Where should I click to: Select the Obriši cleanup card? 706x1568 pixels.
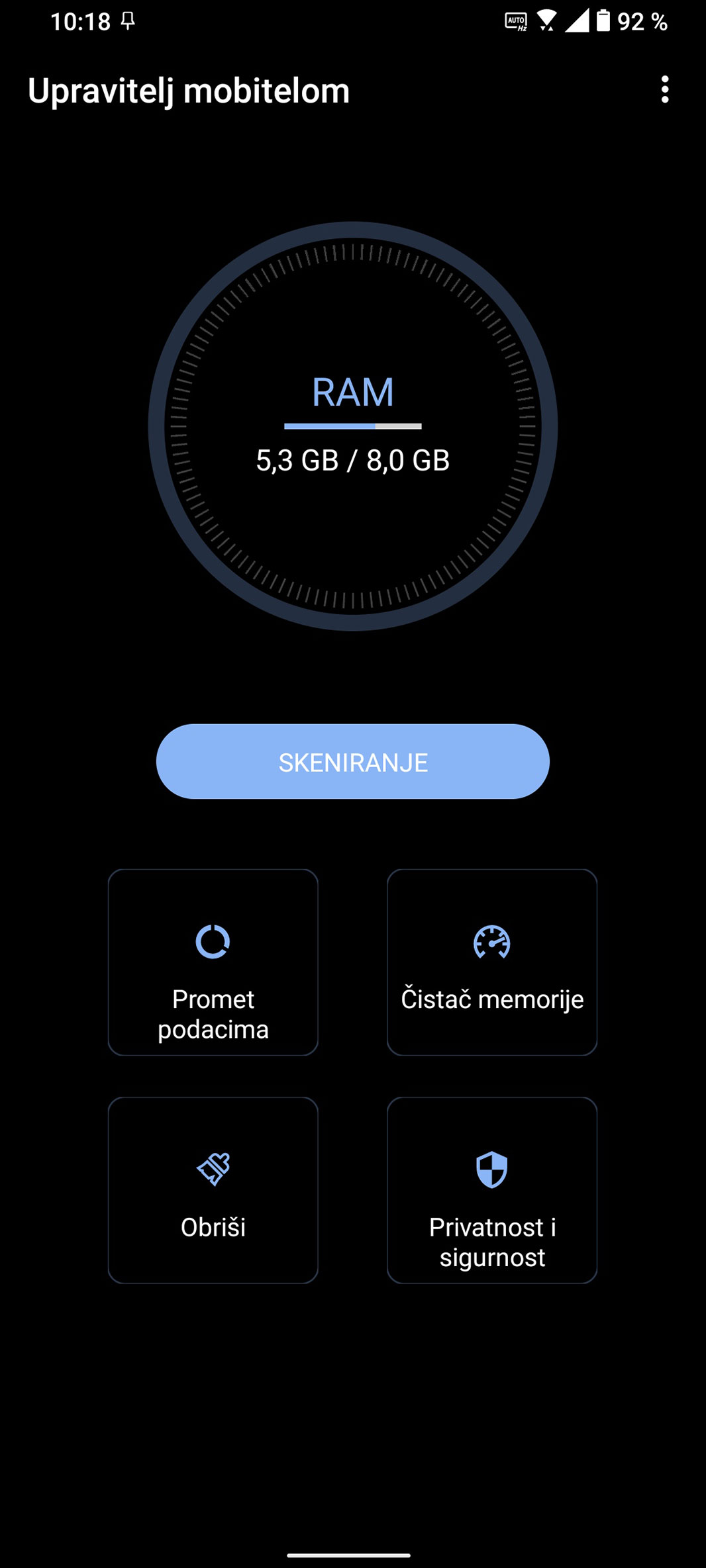click(x=213, y=1189)
